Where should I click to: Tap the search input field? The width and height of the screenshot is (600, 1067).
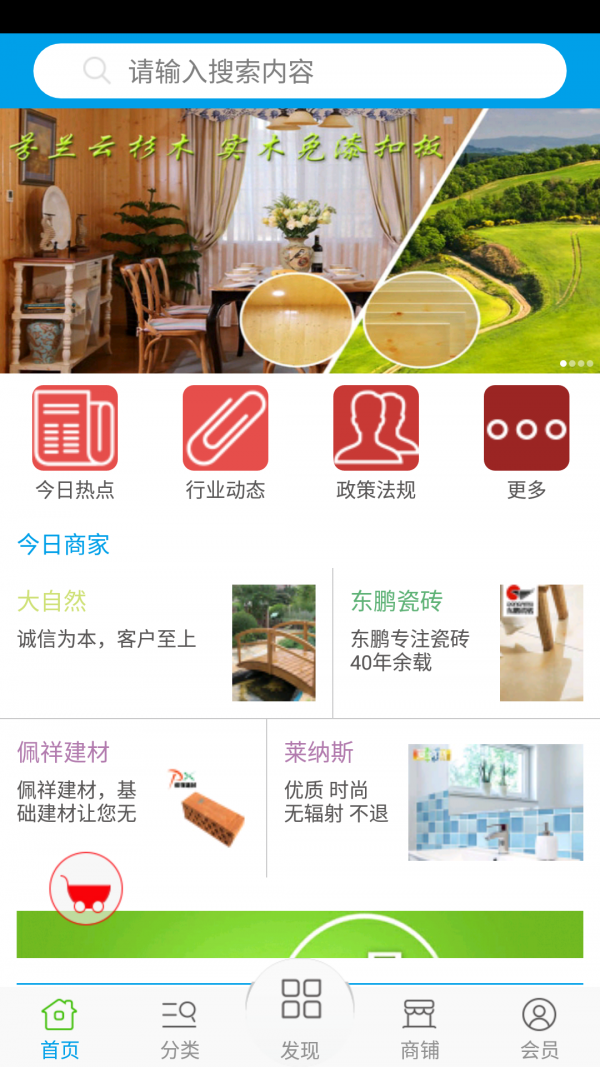pyautogui.click(x=300, y=71)
